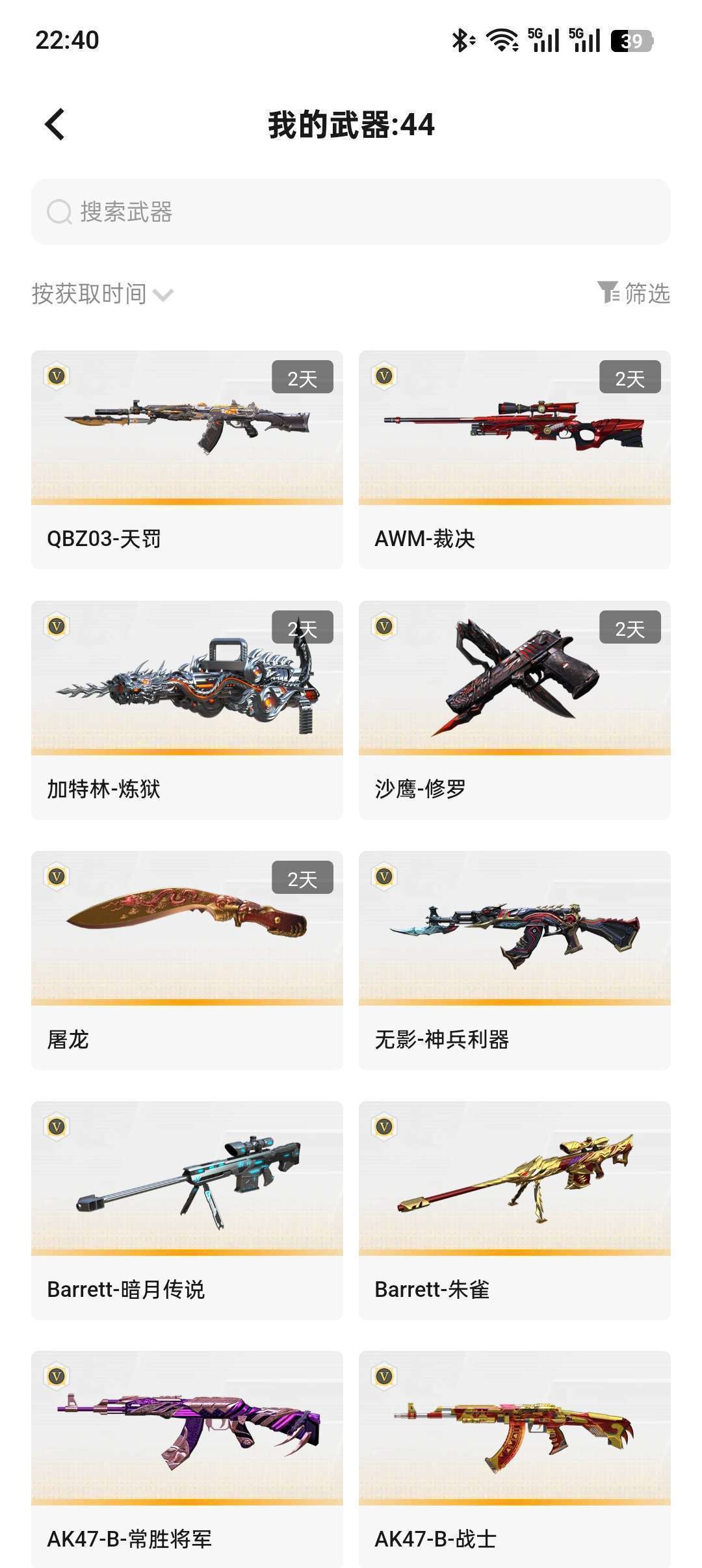Image resolution: width=702 pixels, height=1568 pixels.
Task: View the 无影-神兵利器 weapon card
Action: pos(515,960)
